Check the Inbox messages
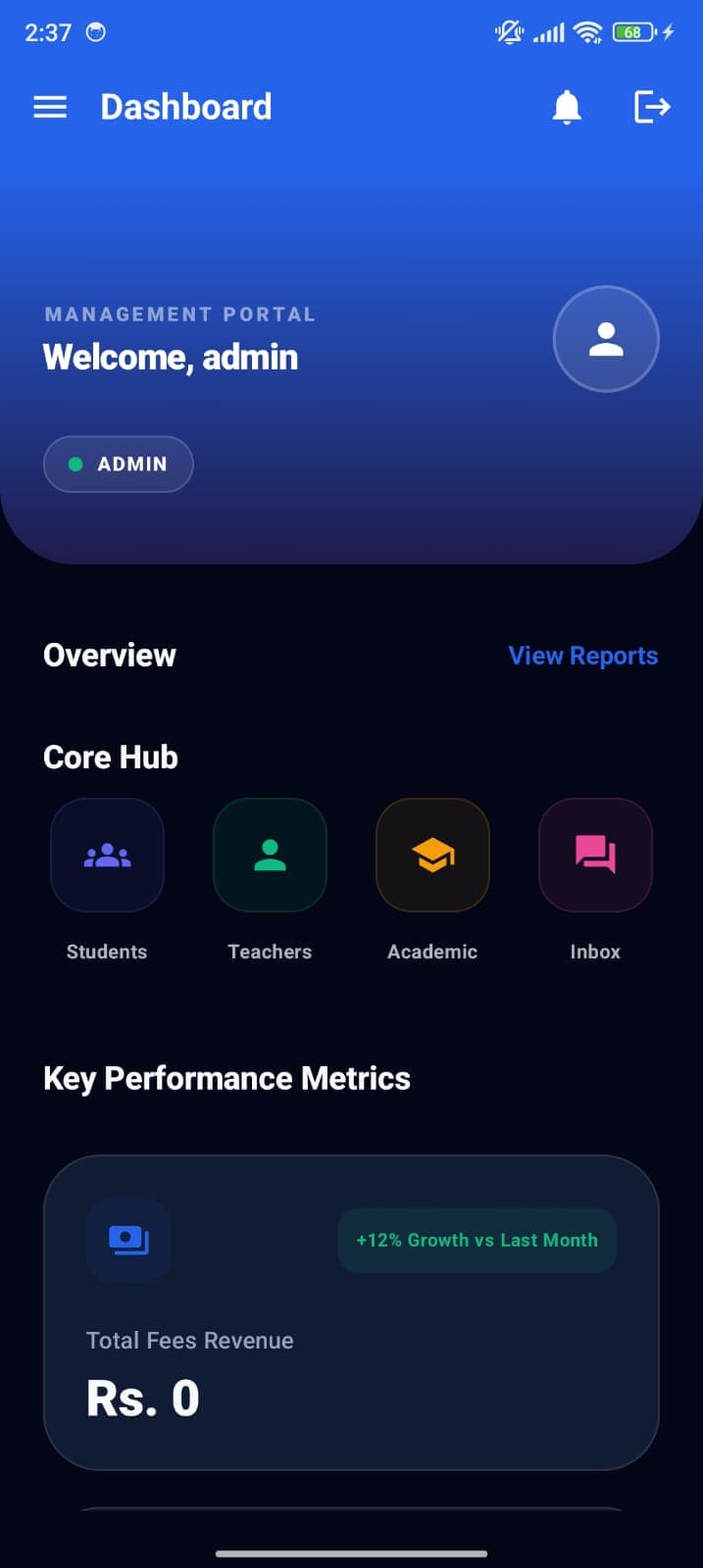703x1568 pixels. tap(595, 856)
